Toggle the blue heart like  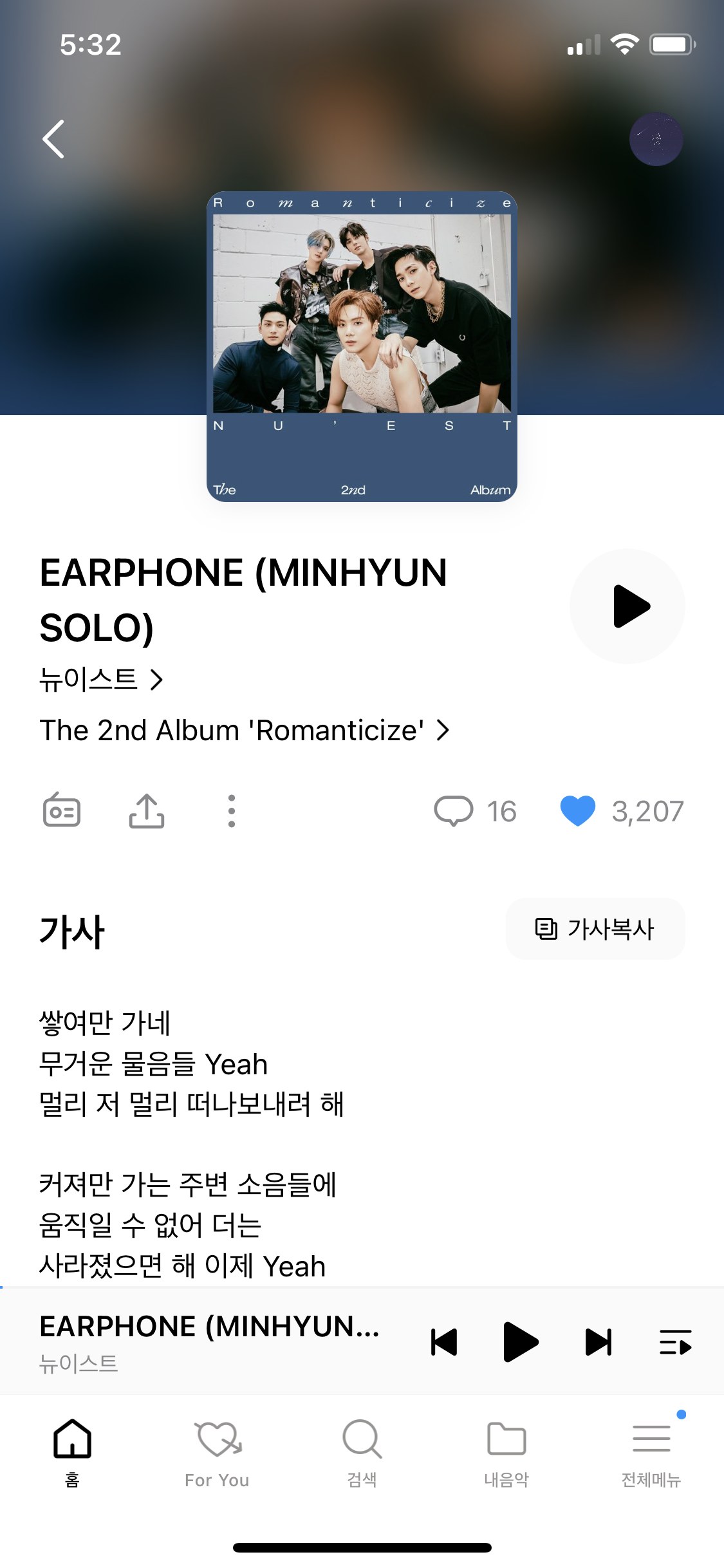[578, 811]
